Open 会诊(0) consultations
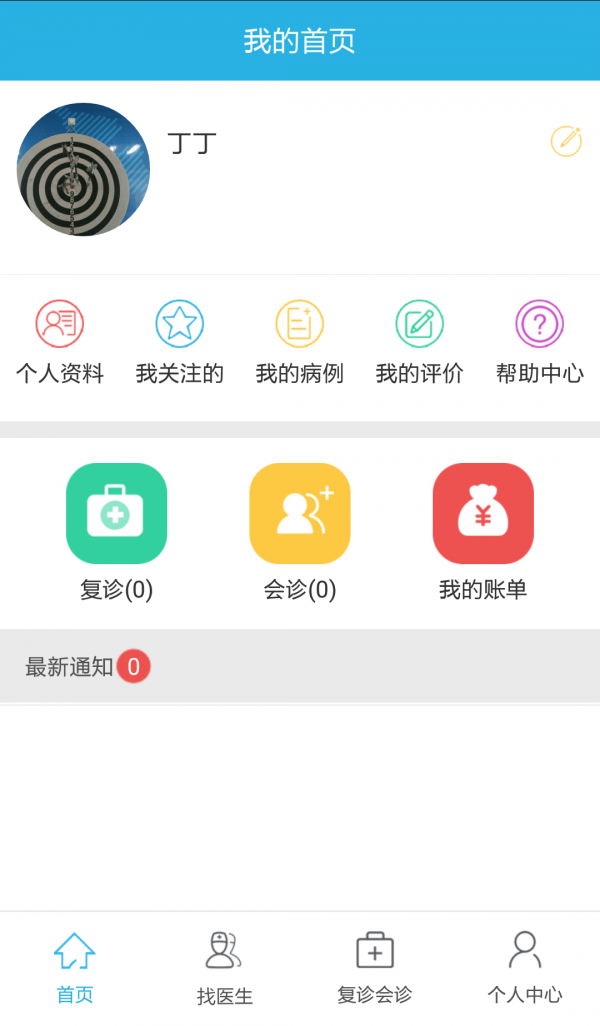Viewport: 600px width, 1026px height. point(300,530)
